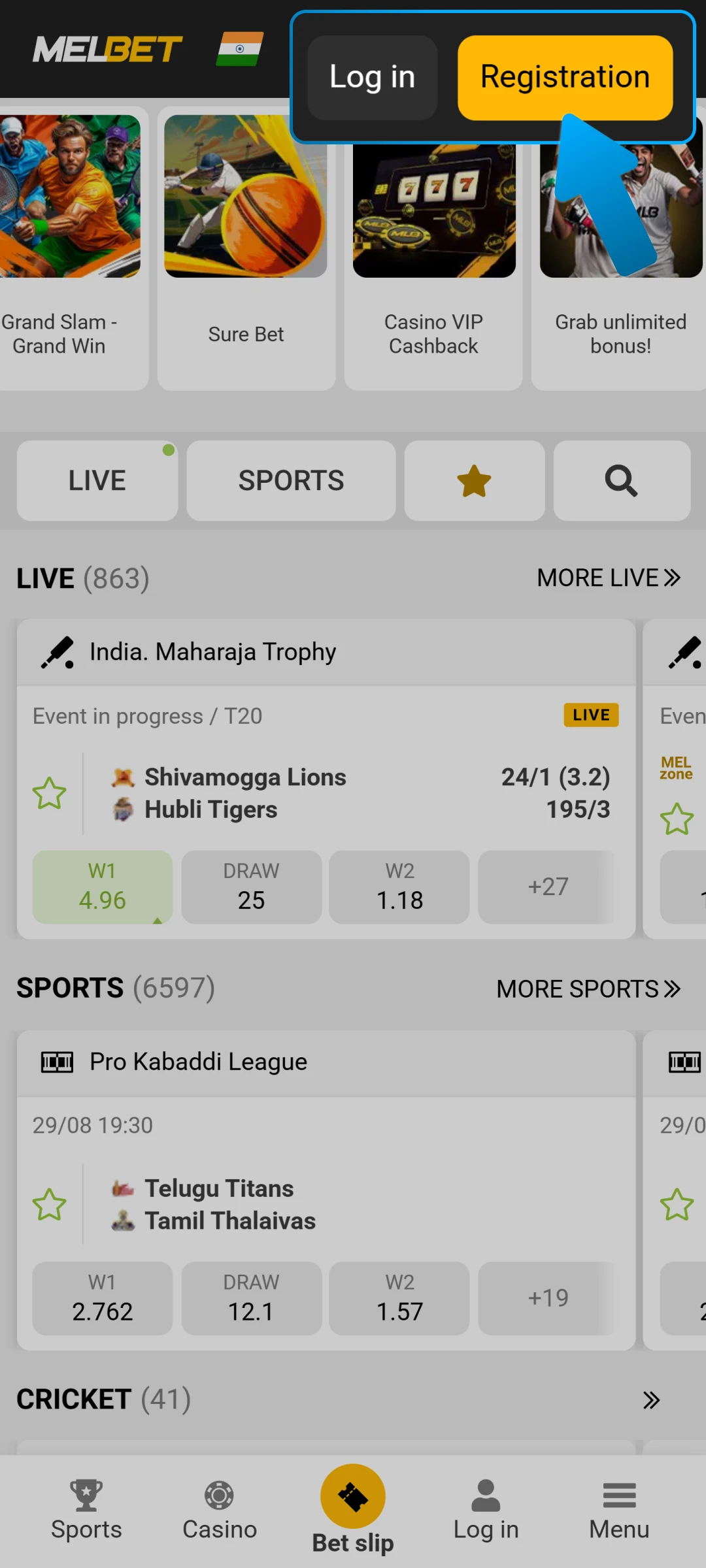This screenshot has height=1568, width=706.
Task: Open the India flag country selector
Action: 240,49
